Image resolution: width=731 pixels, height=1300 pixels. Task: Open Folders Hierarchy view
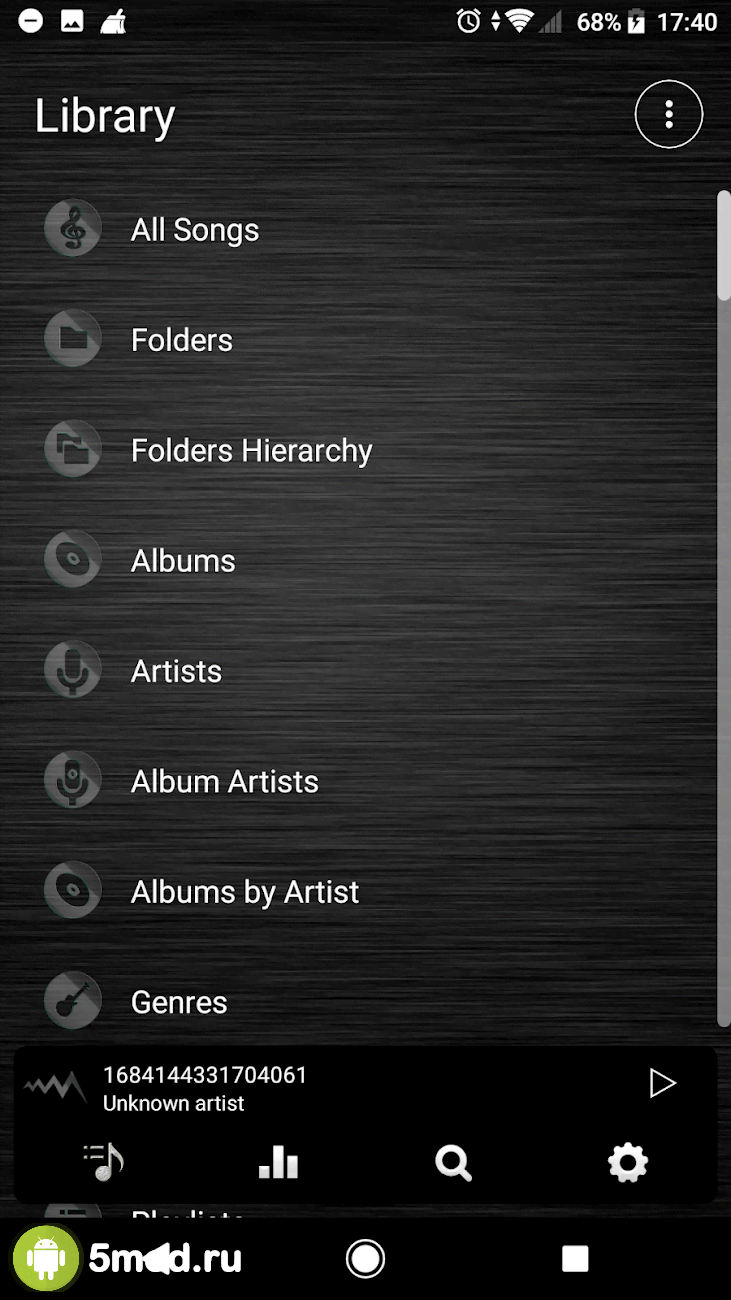pyautogui.click(x=251, y=451)
